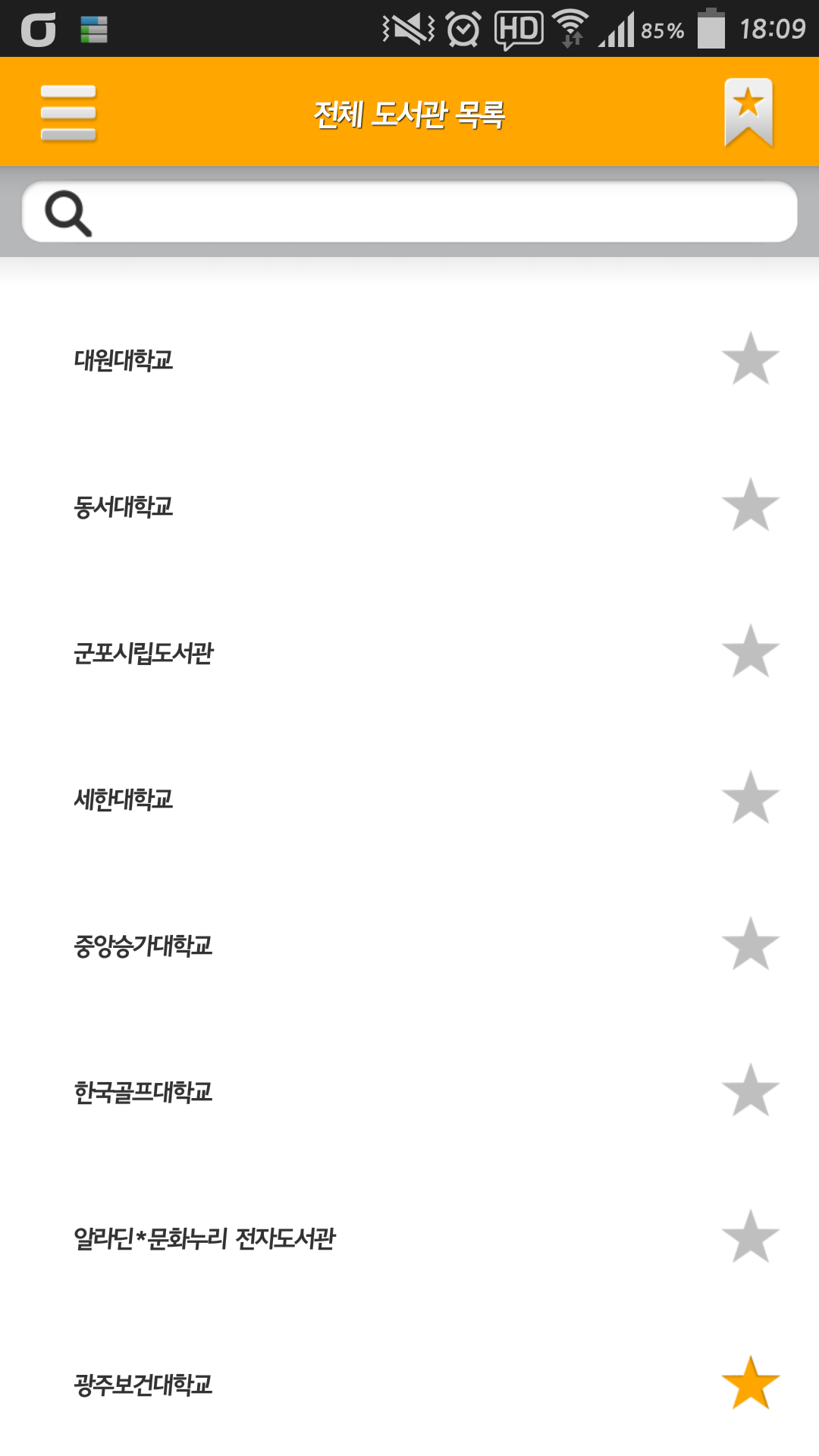Open 동서대학교 library
This screenshot has width=819, height=1456.
pyautogui.click(x=124, y=507)
